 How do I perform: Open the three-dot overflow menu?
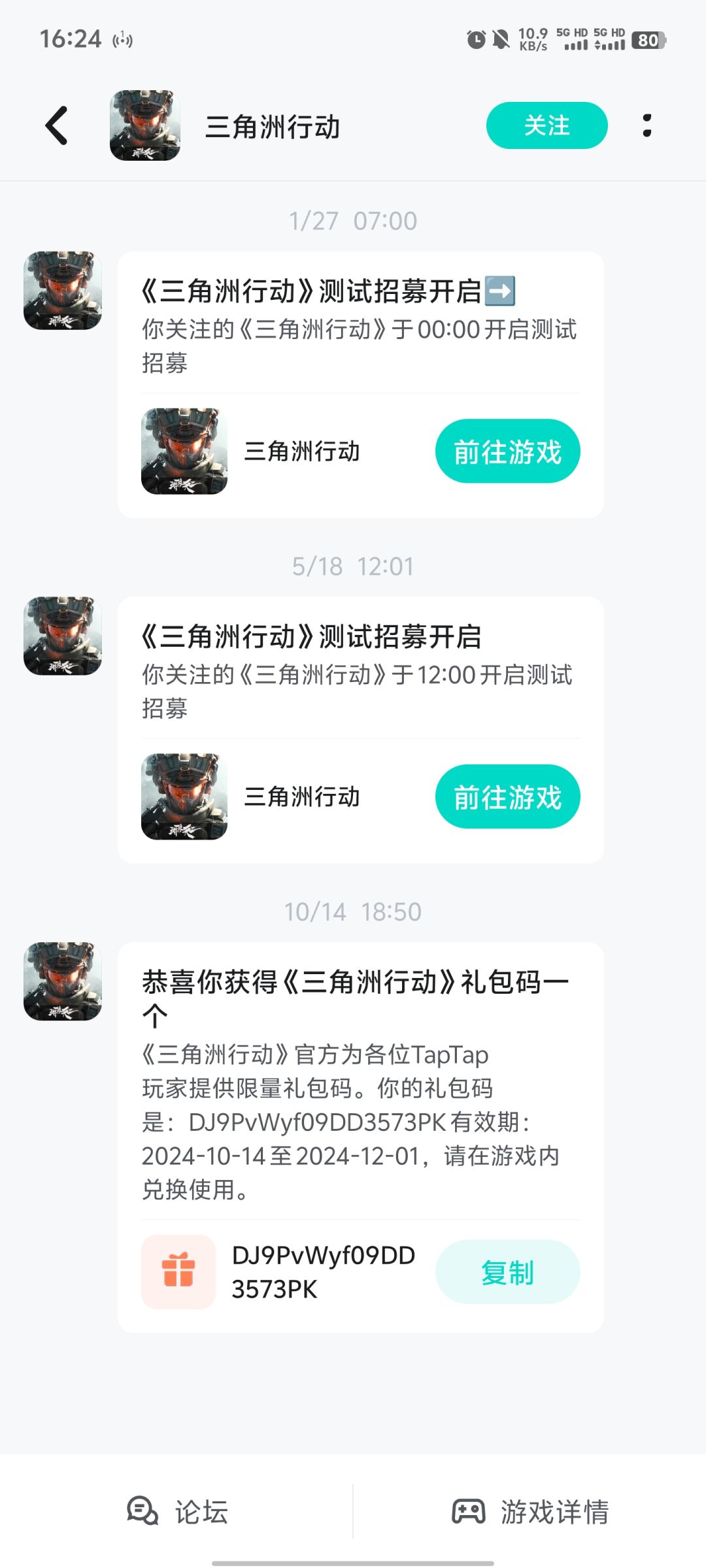click(647, 125)
